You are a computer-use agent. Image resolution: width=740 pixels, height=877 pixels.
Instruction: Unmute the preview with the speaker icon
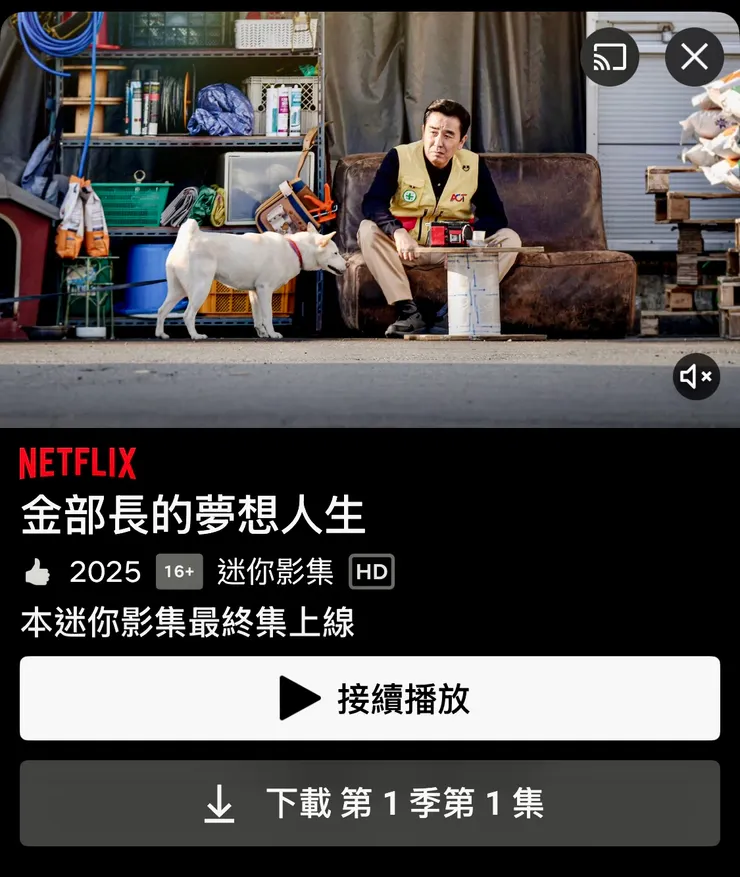click(x=695, y=377)
